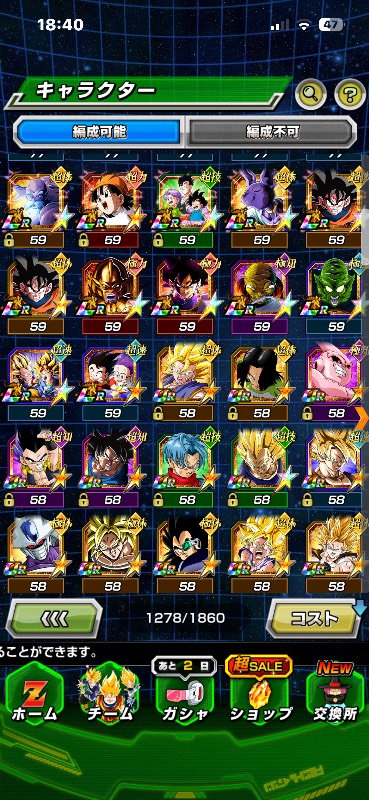Select the golden Great Ape character card

point(112,288)
